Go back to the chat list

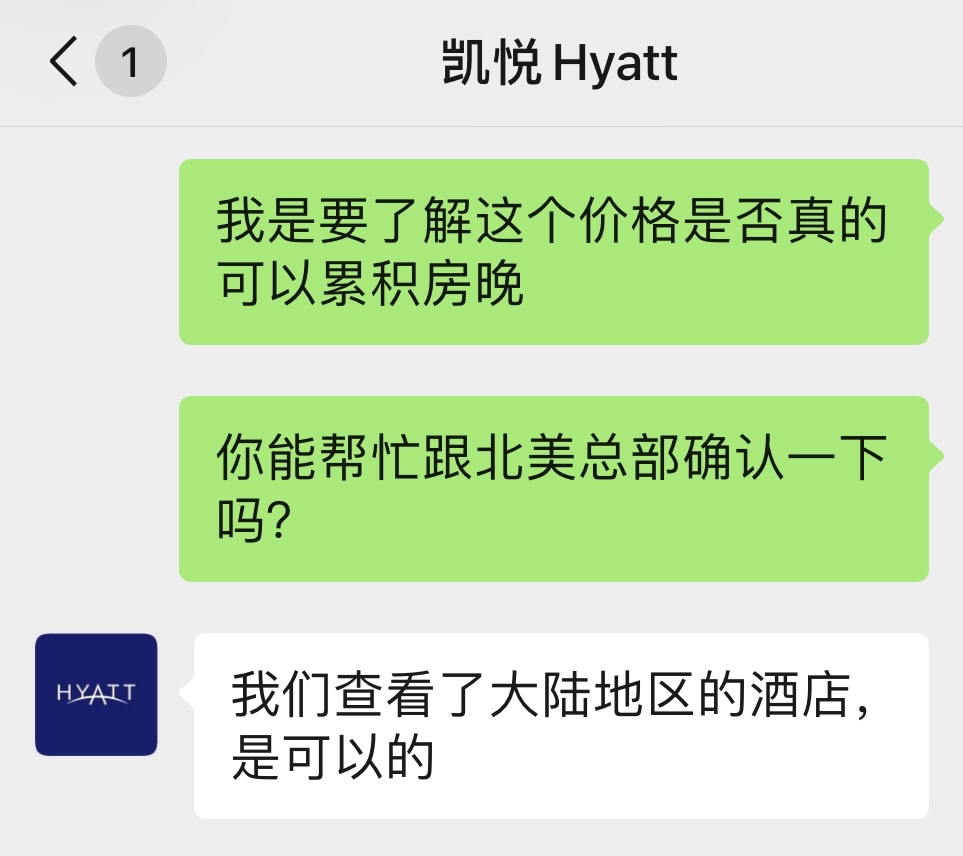tap(64, 63)
